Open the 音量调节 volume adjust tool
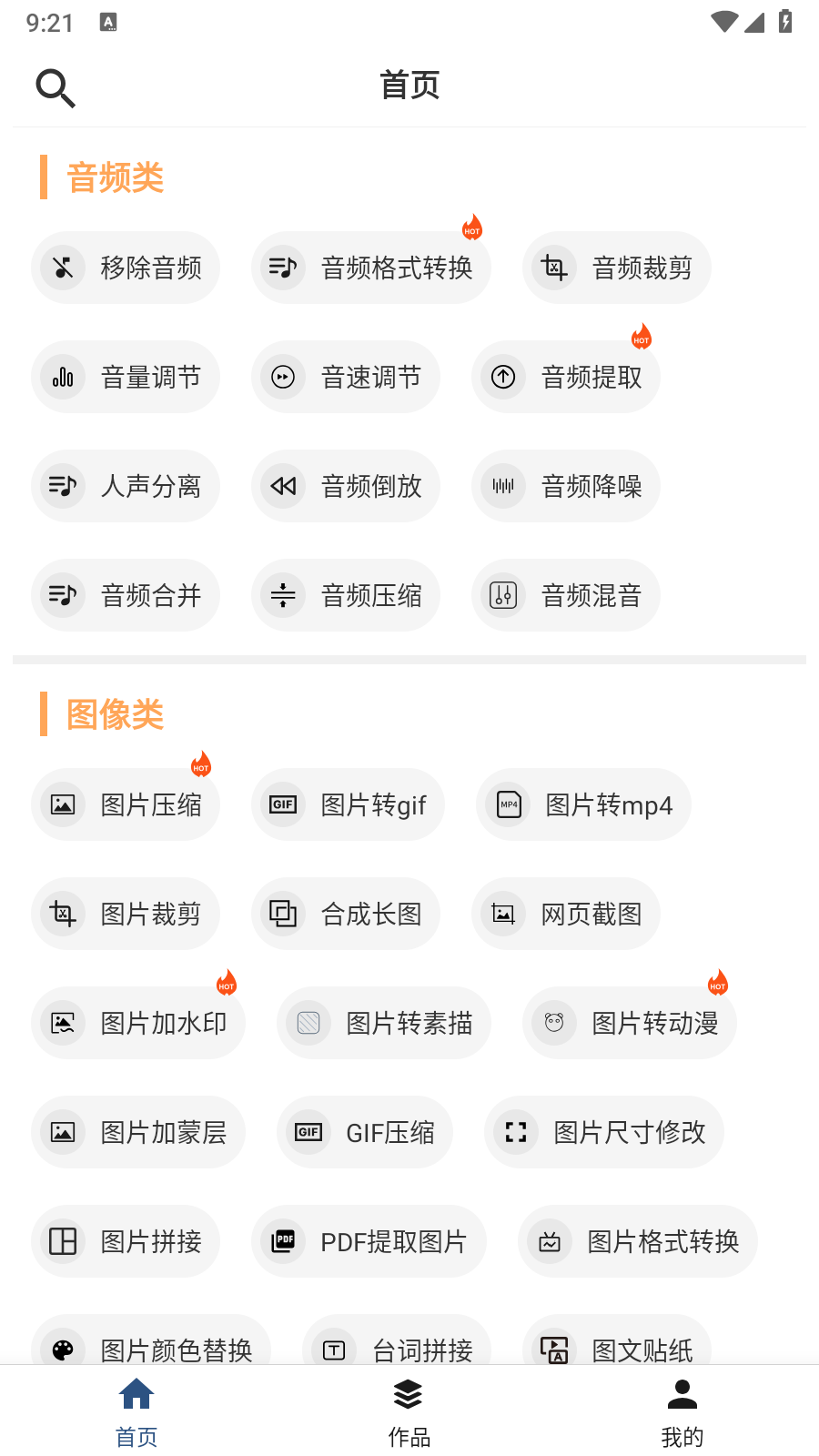The width and height of the screenshot is (819, 1456). point(126,377)
